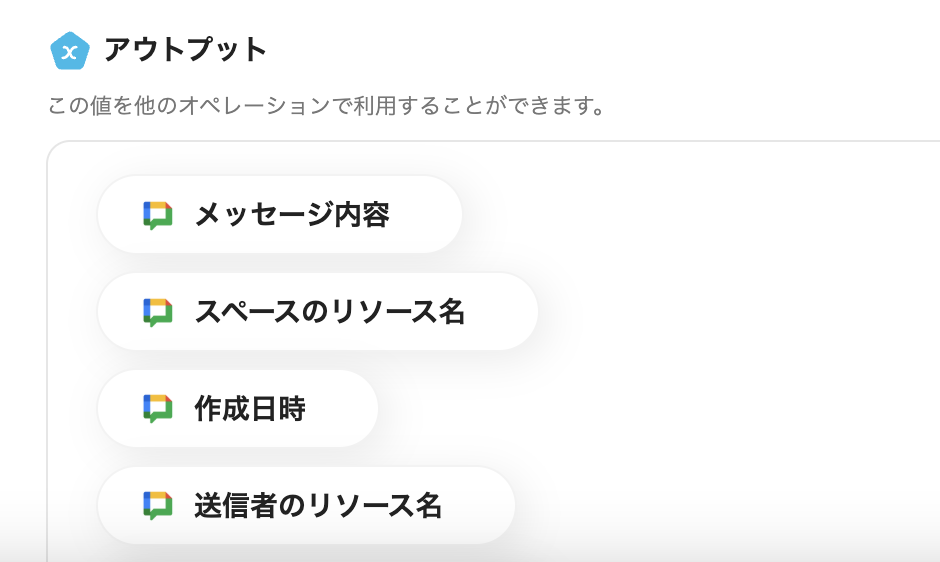940x562 pixels.
Task: Pick the 送信者のリソース名 chip
Action: (306, 506)
